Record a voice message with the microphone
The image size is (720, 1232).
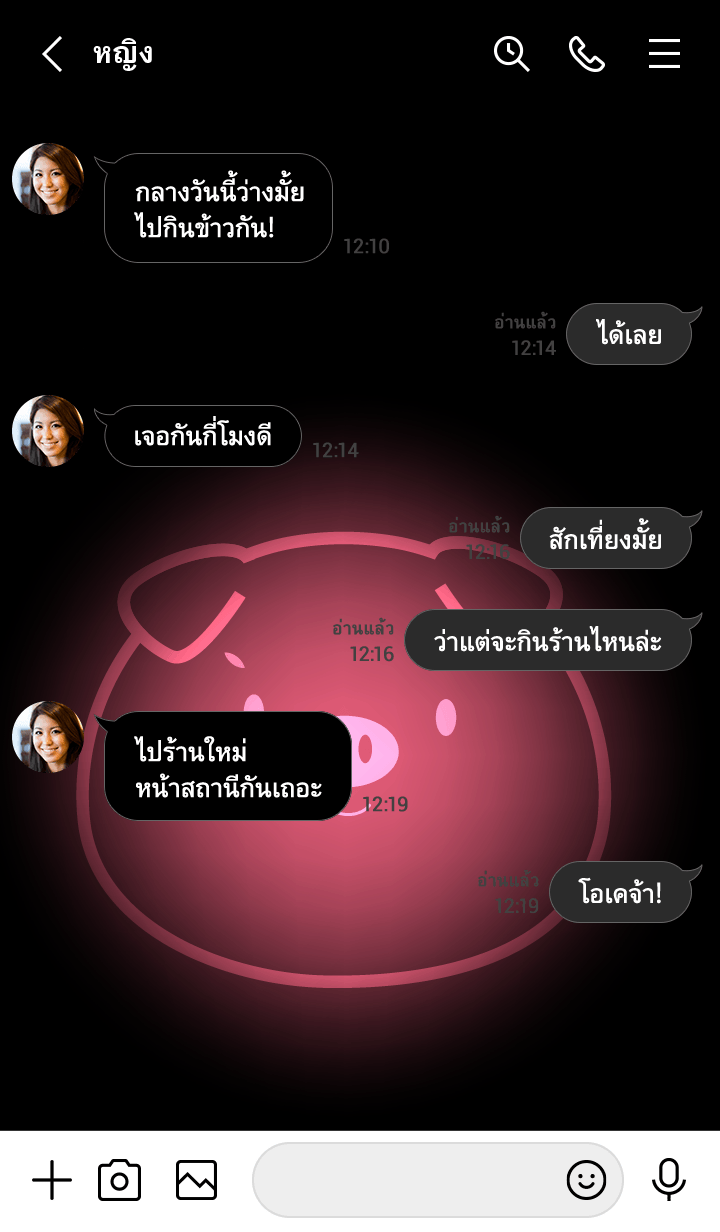[668, 1181]
